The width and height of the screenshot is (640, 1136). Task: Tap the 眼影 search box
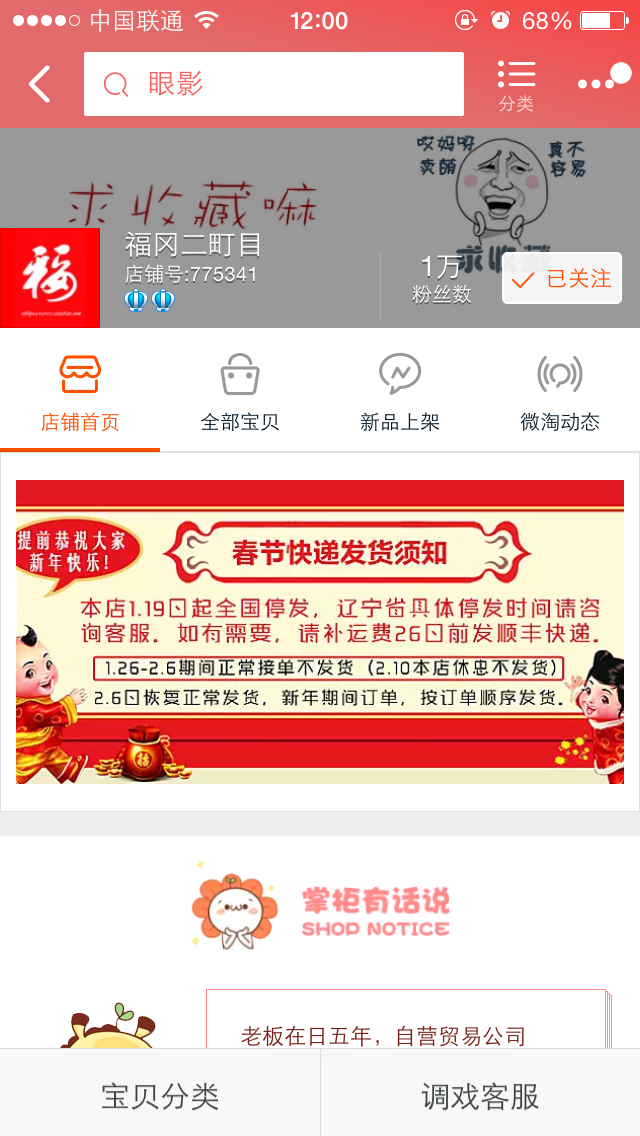pos(274,84)
